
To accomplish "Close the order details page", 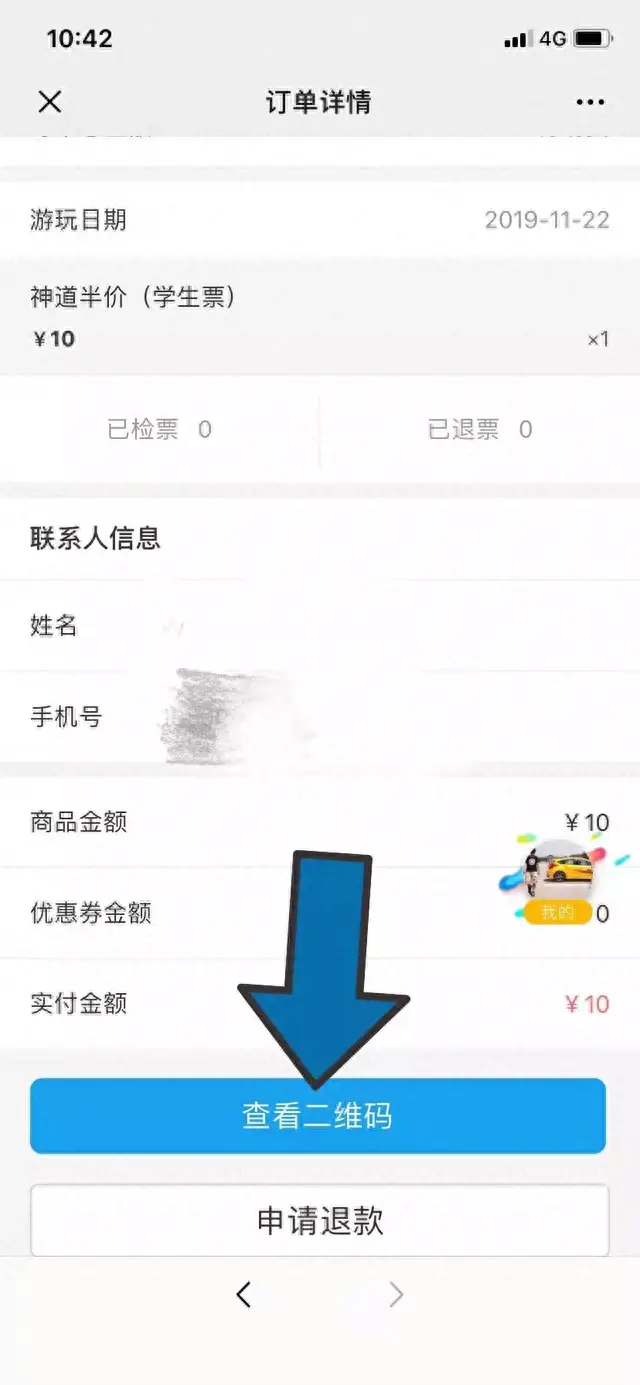I will 49,101.
